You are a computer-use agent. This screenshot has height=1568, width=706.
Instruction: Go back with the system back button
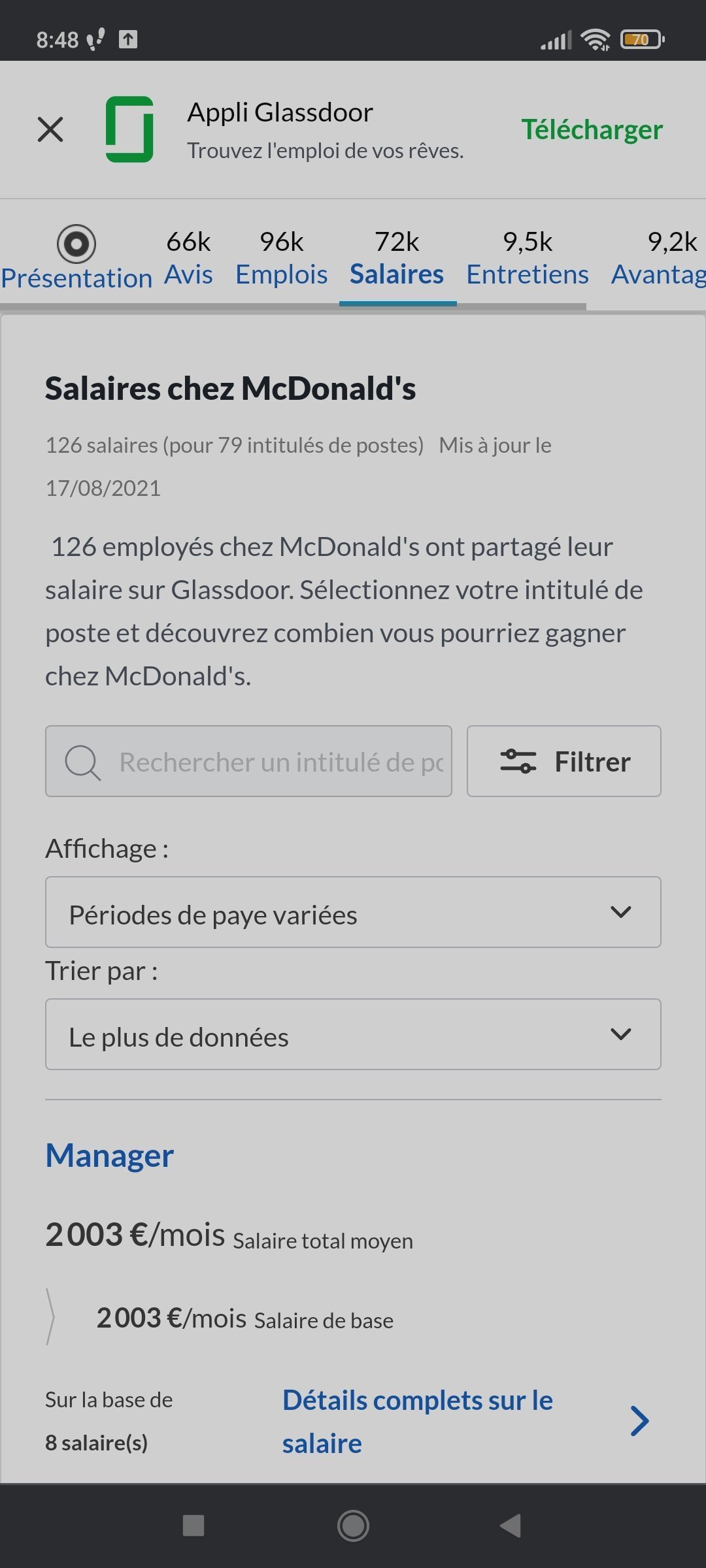point(511,1526)
